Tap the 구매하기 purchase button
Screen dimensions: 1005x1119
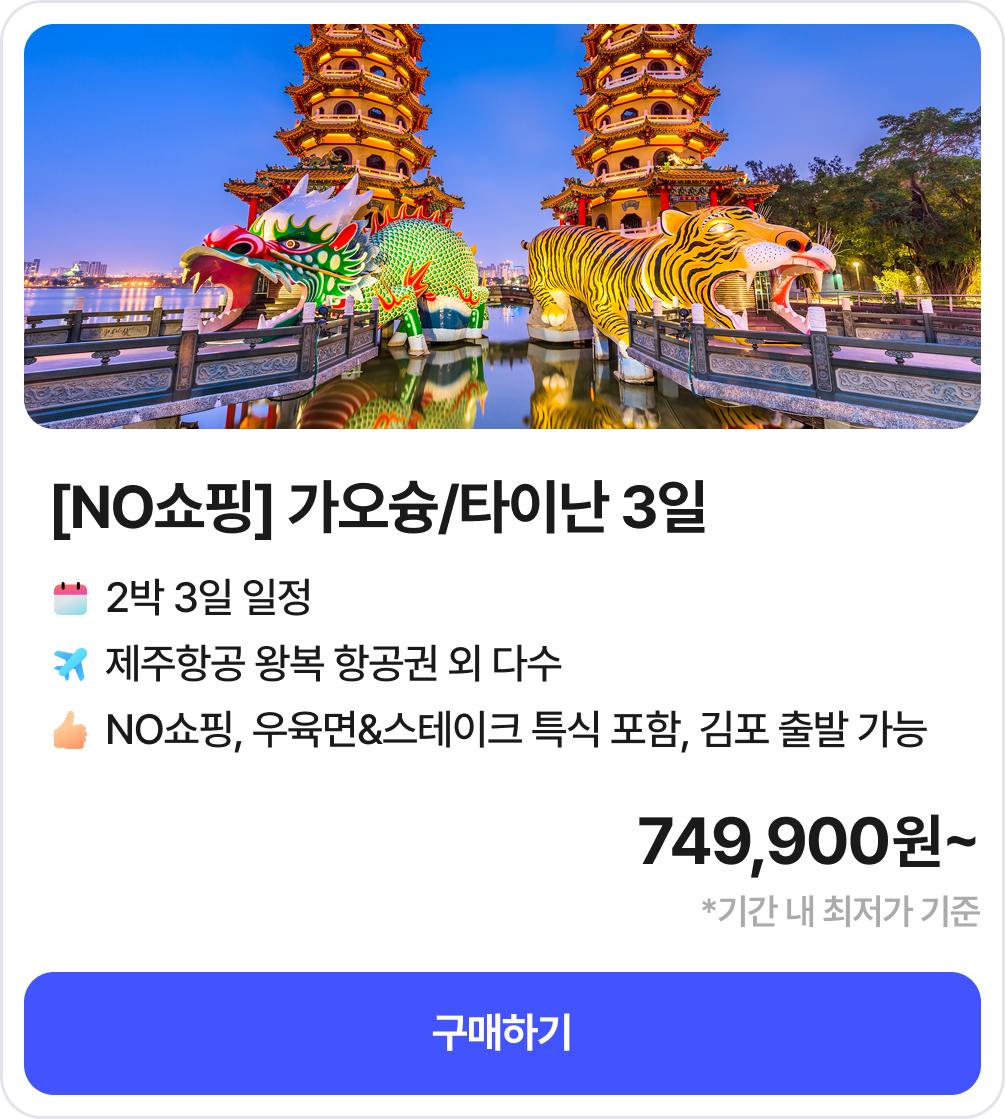(502, 1033)
